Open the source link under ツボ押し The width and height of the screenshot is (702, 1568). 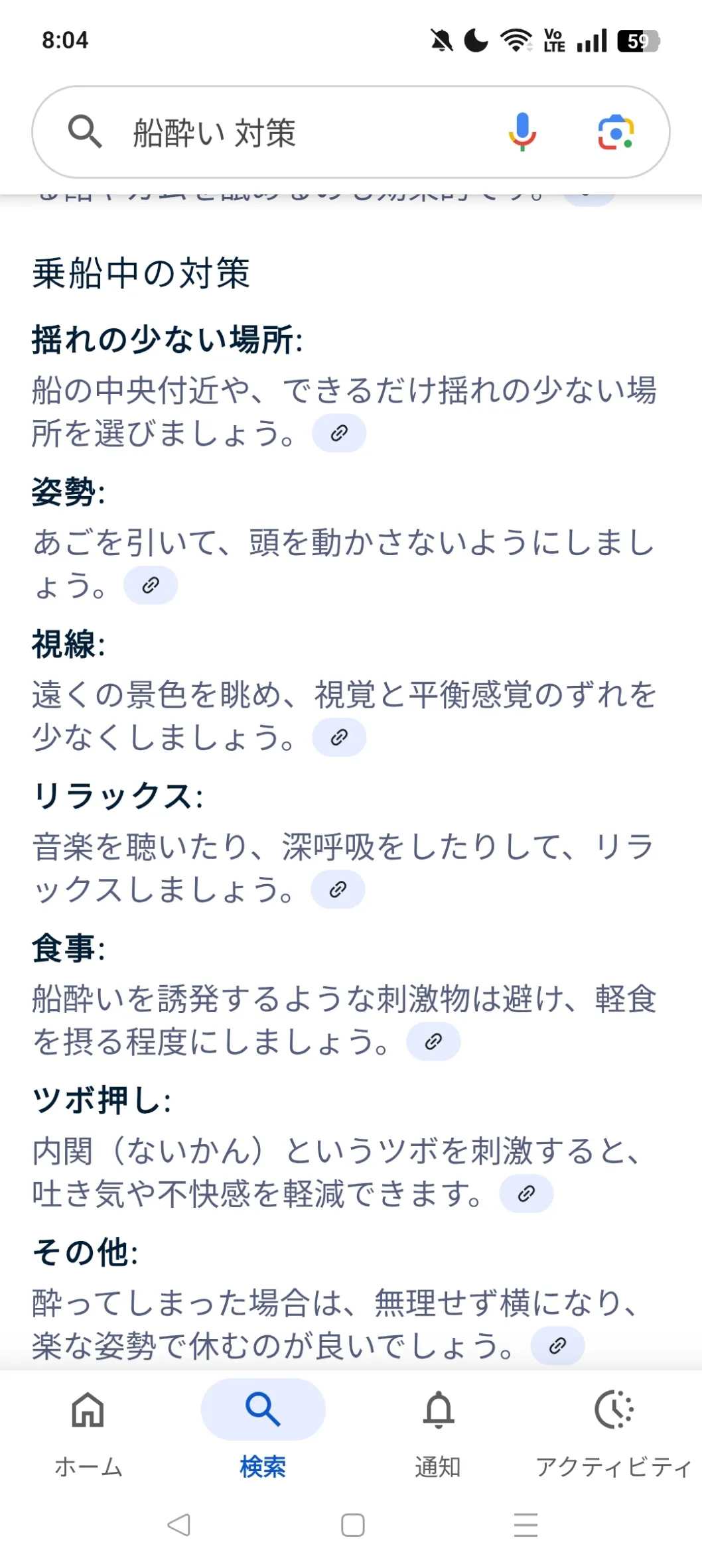(x=526, y=1193)
